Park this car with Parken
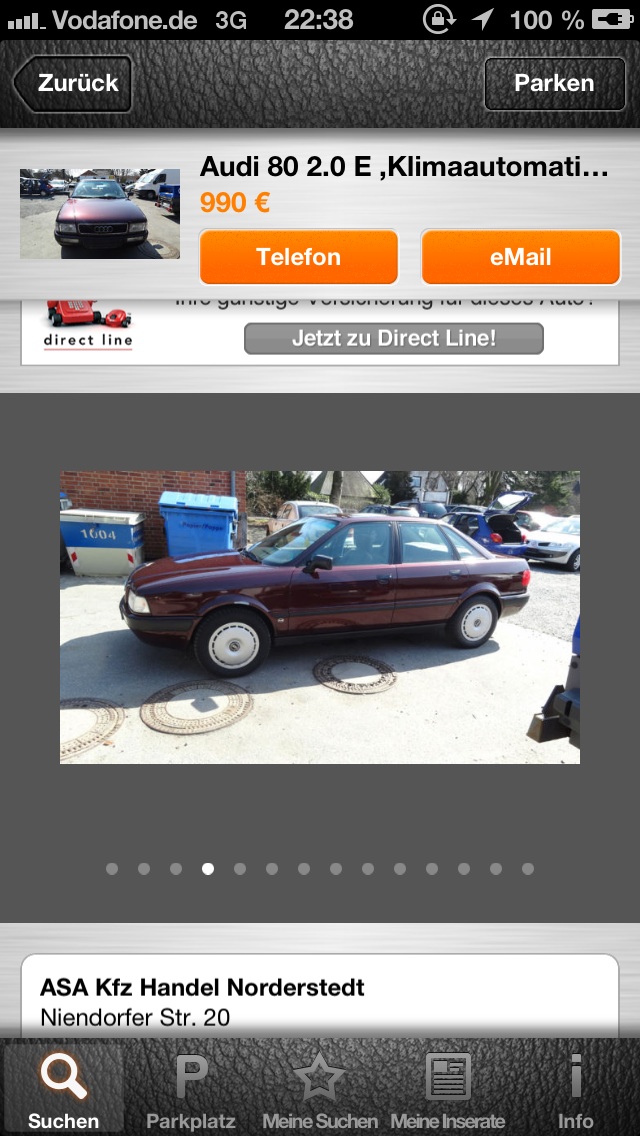Screen dimensions: 640x1136 click(x=553, y=84)
